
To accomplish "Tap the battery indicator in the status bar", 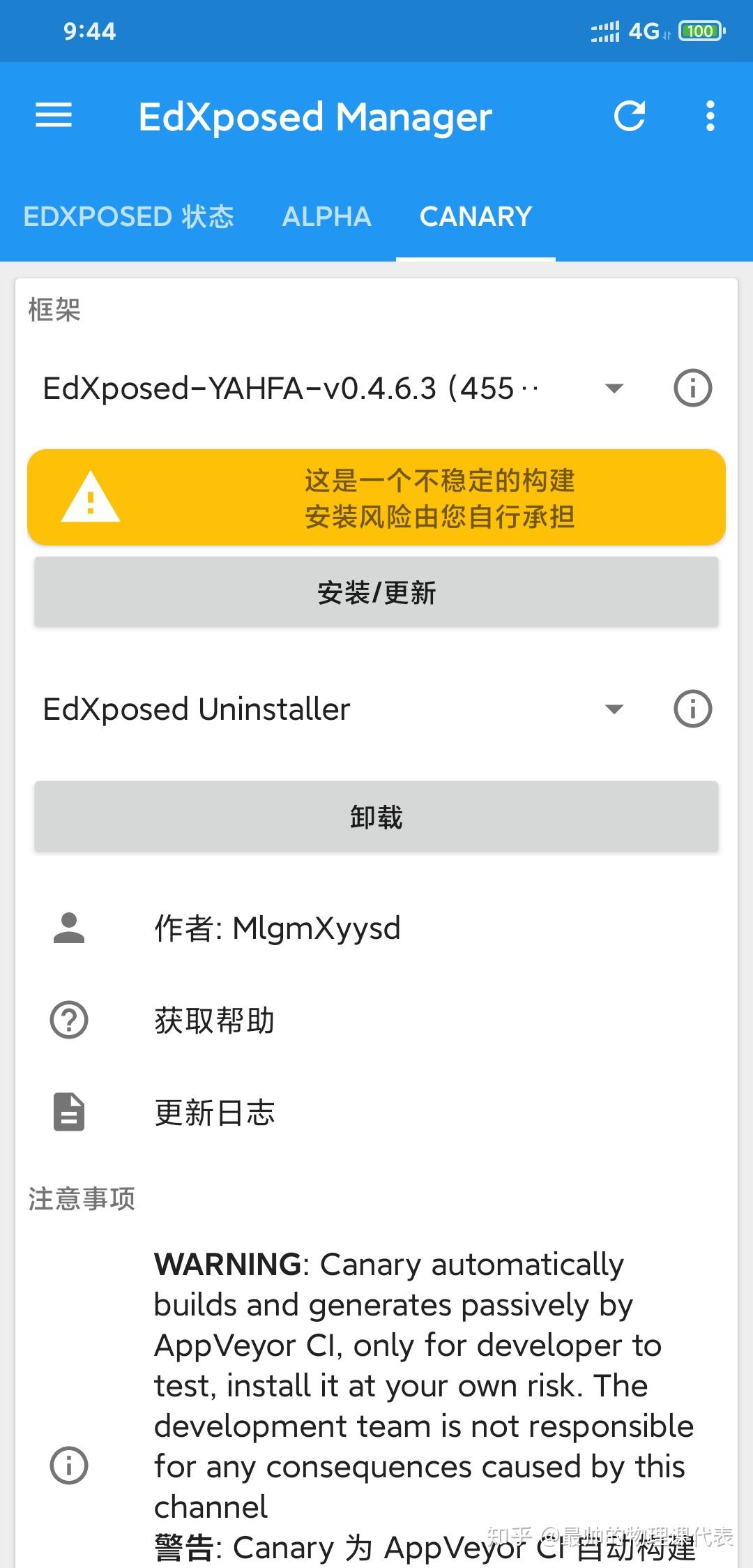I will click(699, 31).
